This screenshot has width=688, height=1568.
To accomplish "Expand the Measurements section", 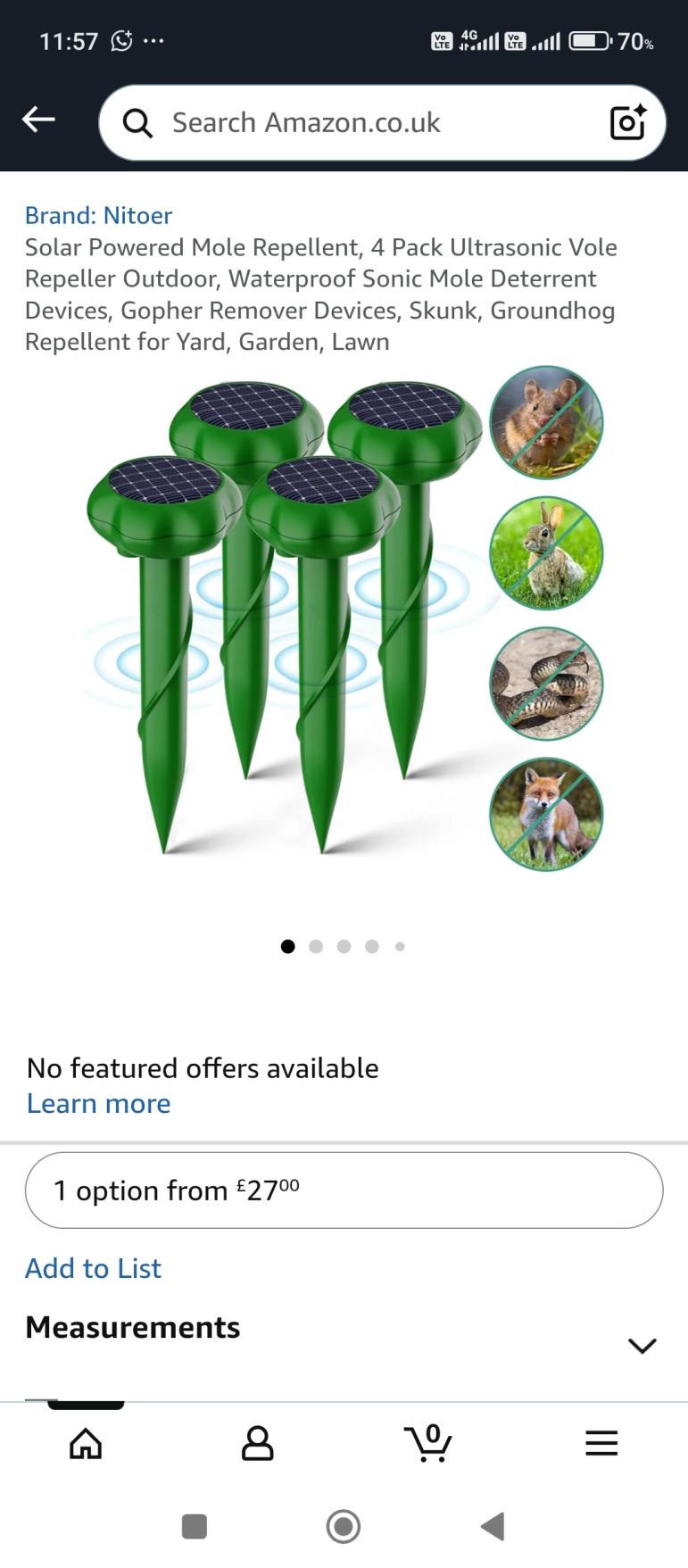I will tap(642, 1345).
